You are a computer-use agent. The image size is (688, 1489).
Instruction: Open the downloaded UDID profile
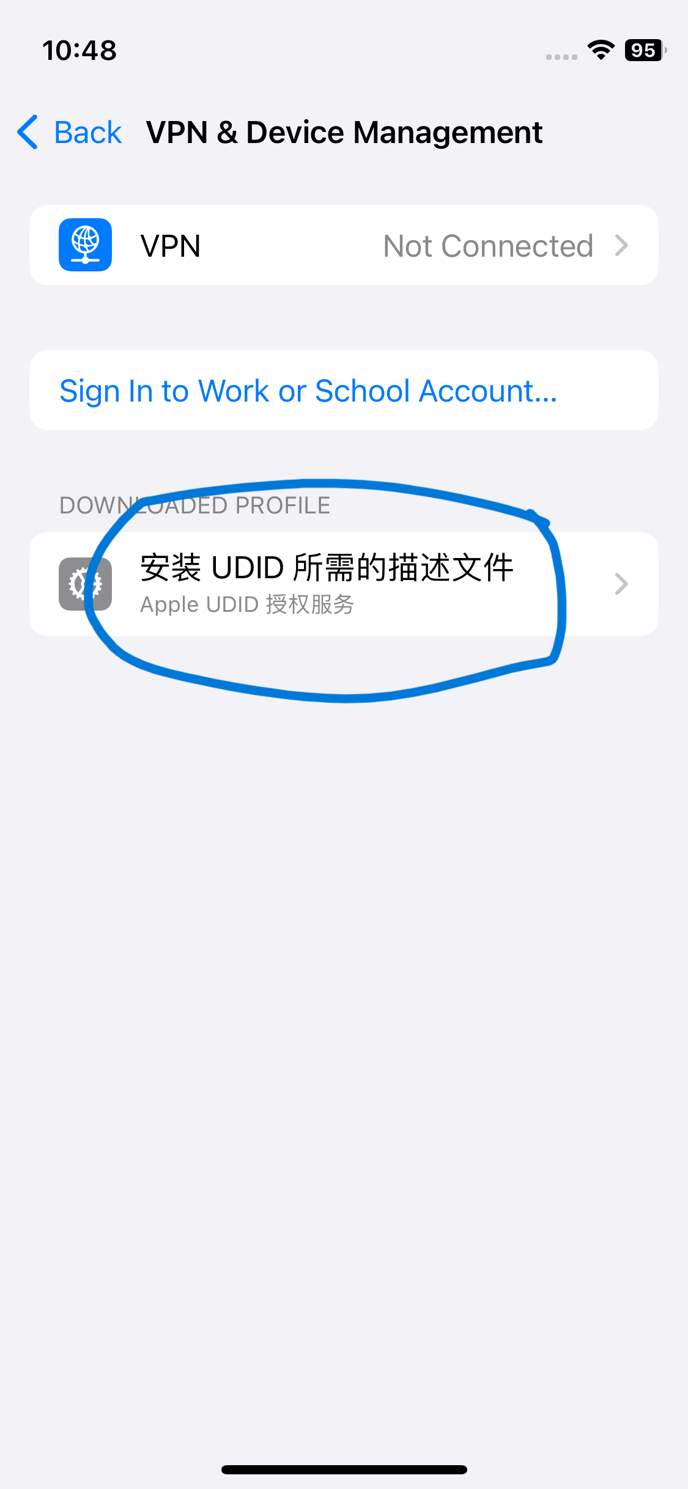[x=343, y=584]
